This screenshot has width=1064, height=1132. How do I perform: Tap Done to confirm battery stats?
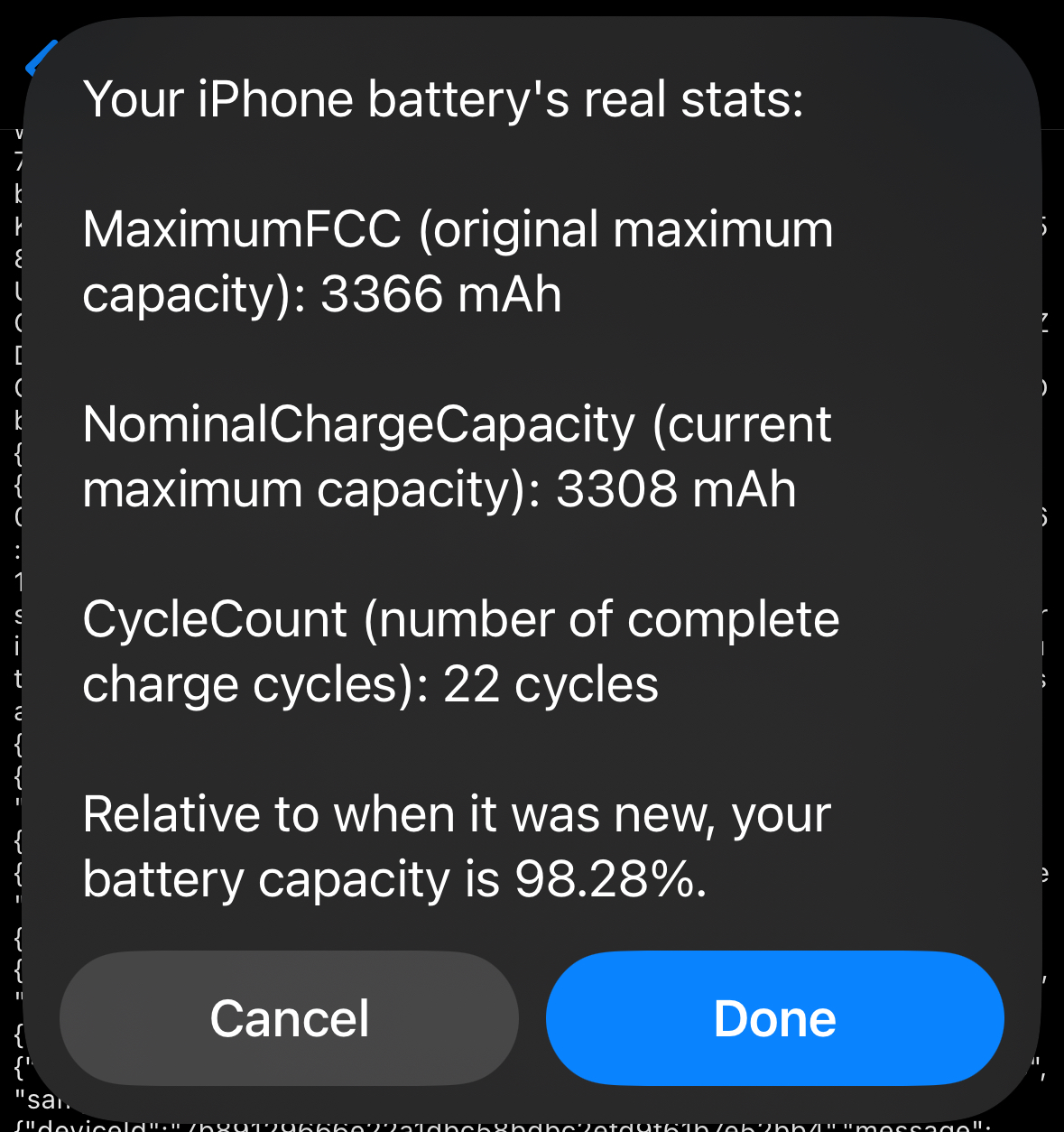click(774, 1018)
